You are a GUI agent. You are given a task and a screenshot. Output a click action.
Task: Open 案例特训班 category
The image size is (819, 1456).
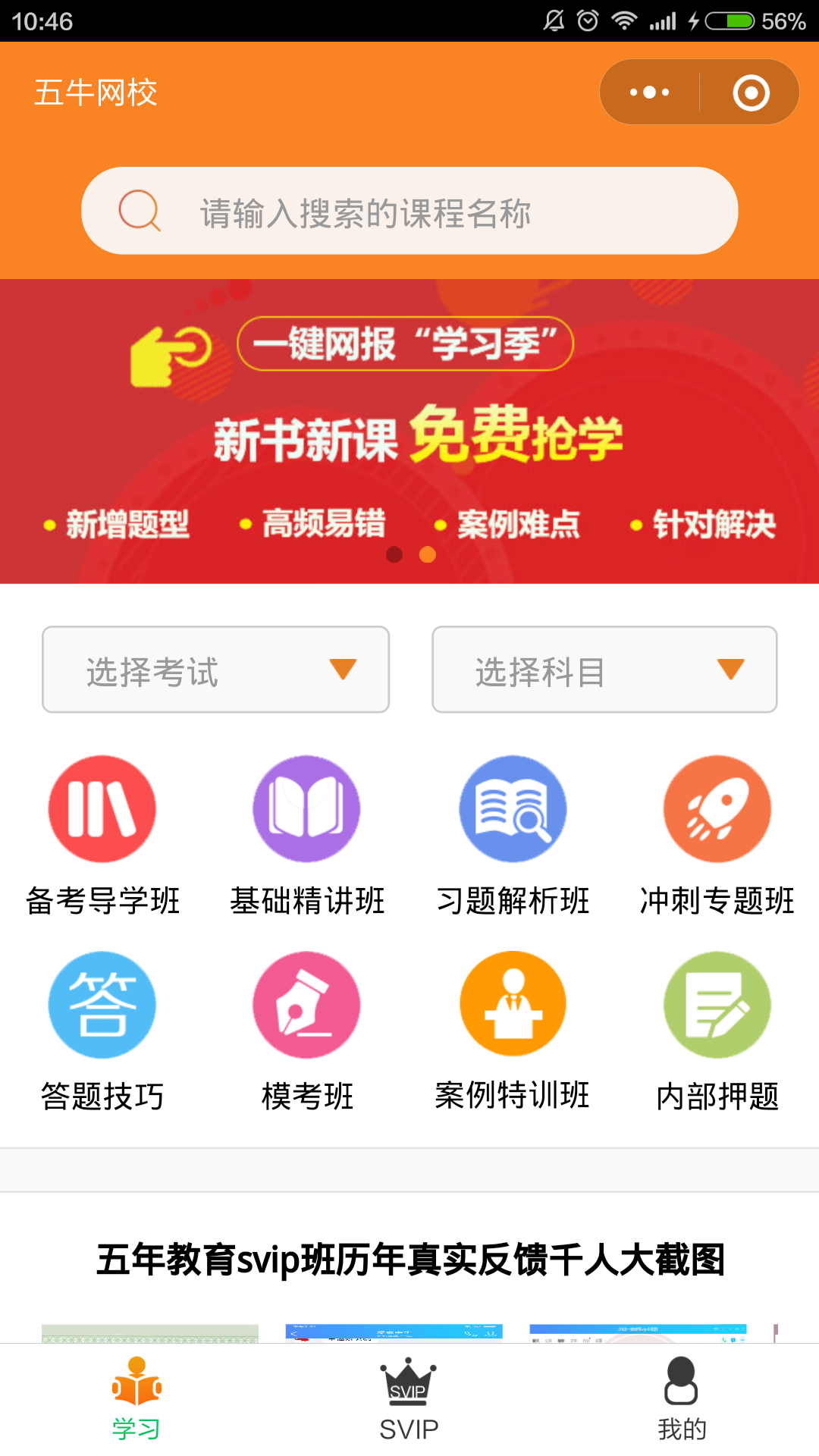point(513,1030)
